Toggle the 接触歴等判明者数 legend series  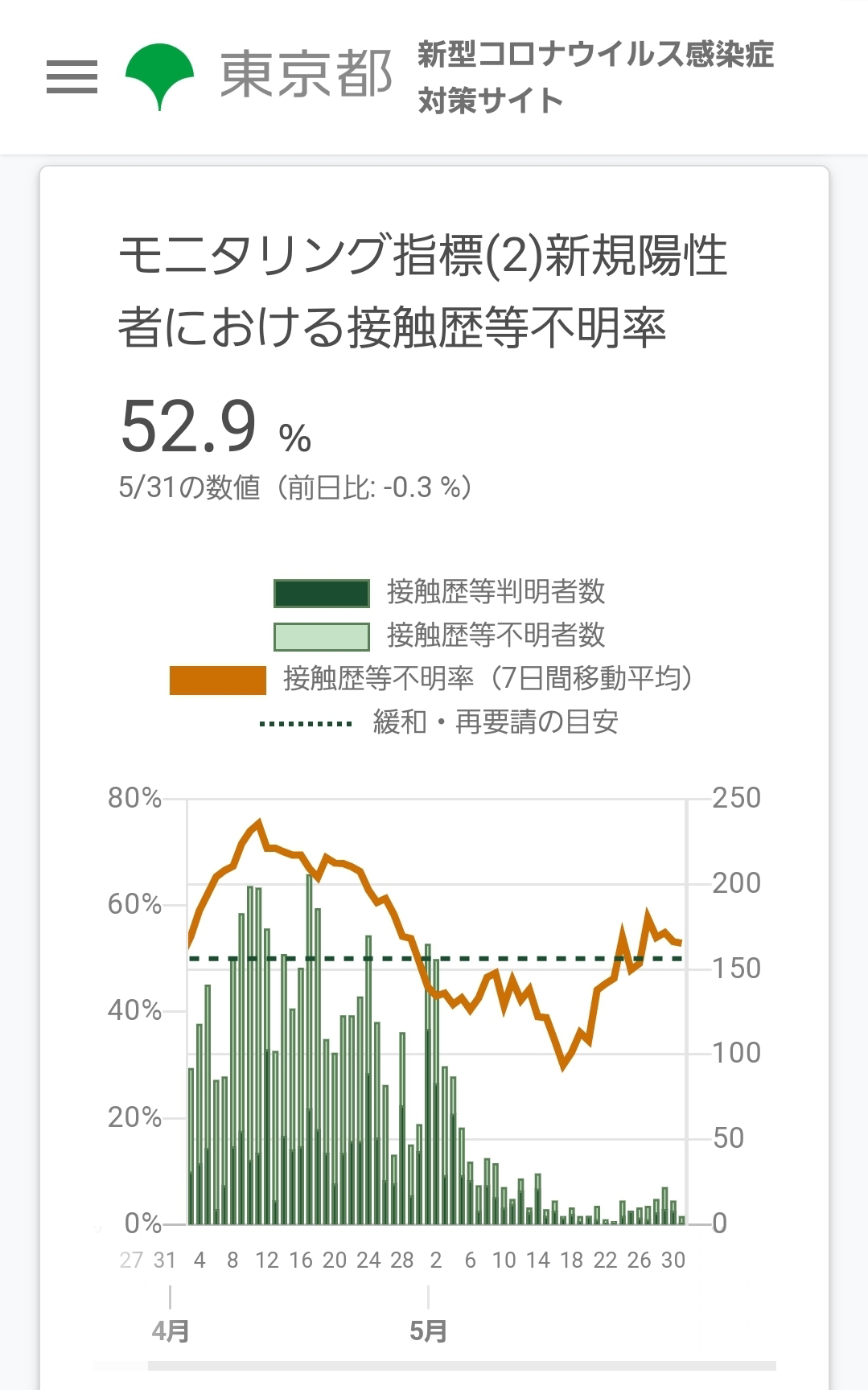coord(439,592)
